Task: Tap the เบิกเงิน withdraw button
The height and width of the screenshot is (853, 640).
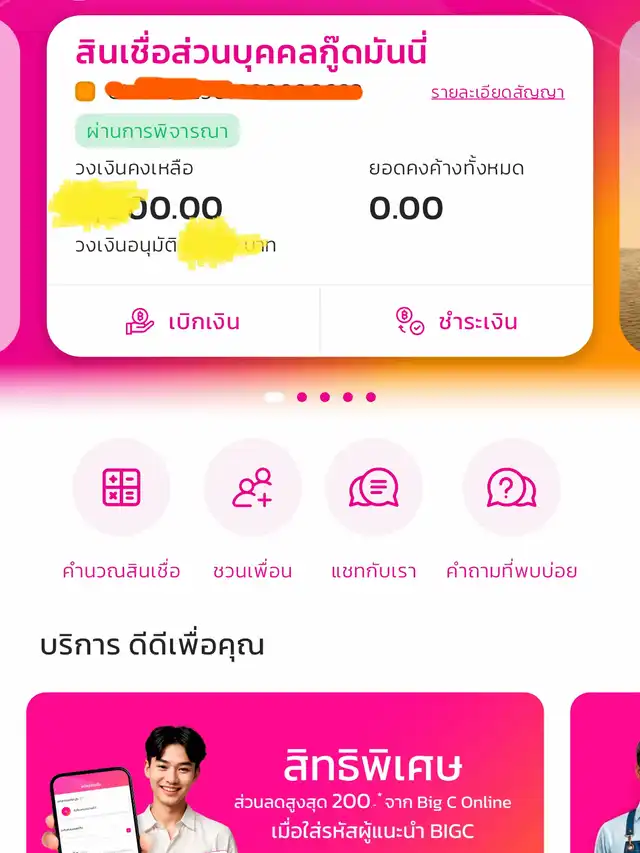Action: (x=183, y=322)
